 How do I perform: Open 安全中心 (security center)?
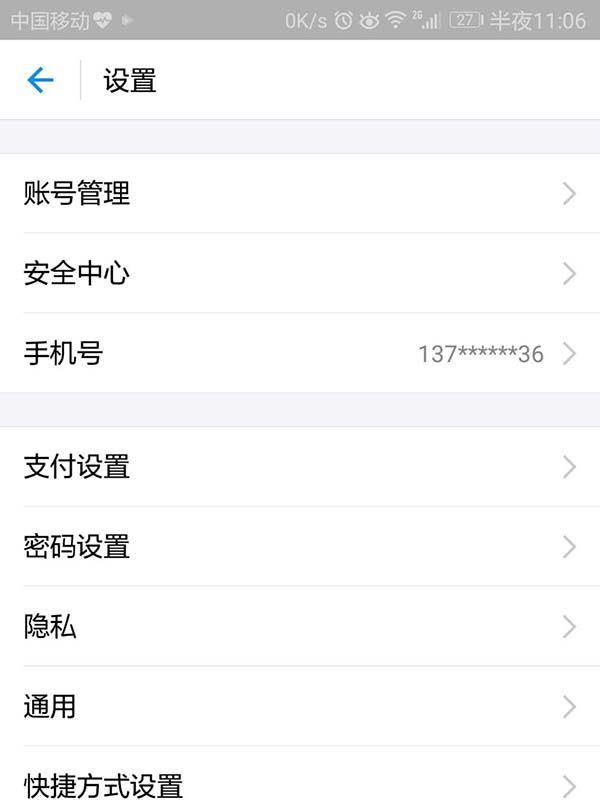click(x=300, y=273)
